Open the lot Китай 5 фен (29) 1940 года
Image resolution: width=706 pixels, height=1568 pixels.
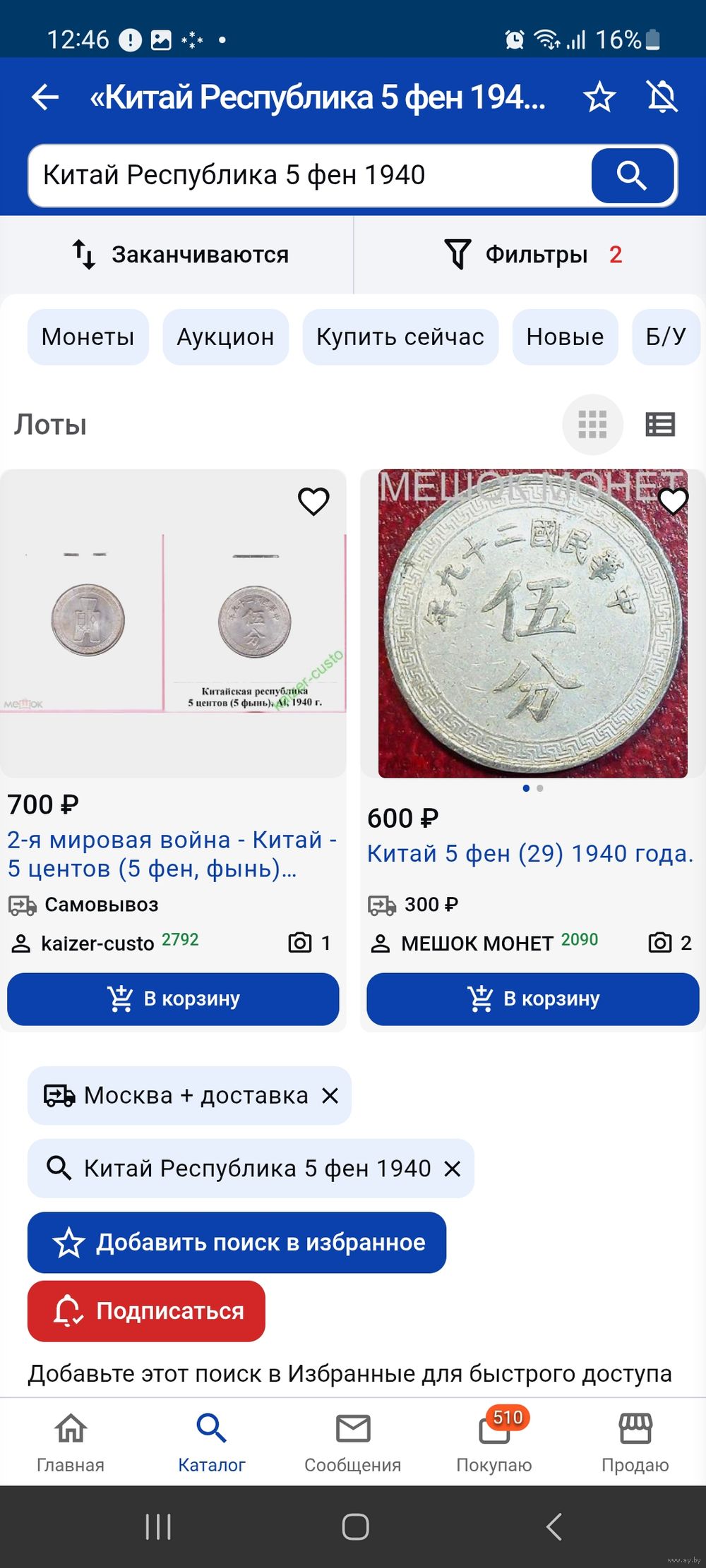click(529, 854)
